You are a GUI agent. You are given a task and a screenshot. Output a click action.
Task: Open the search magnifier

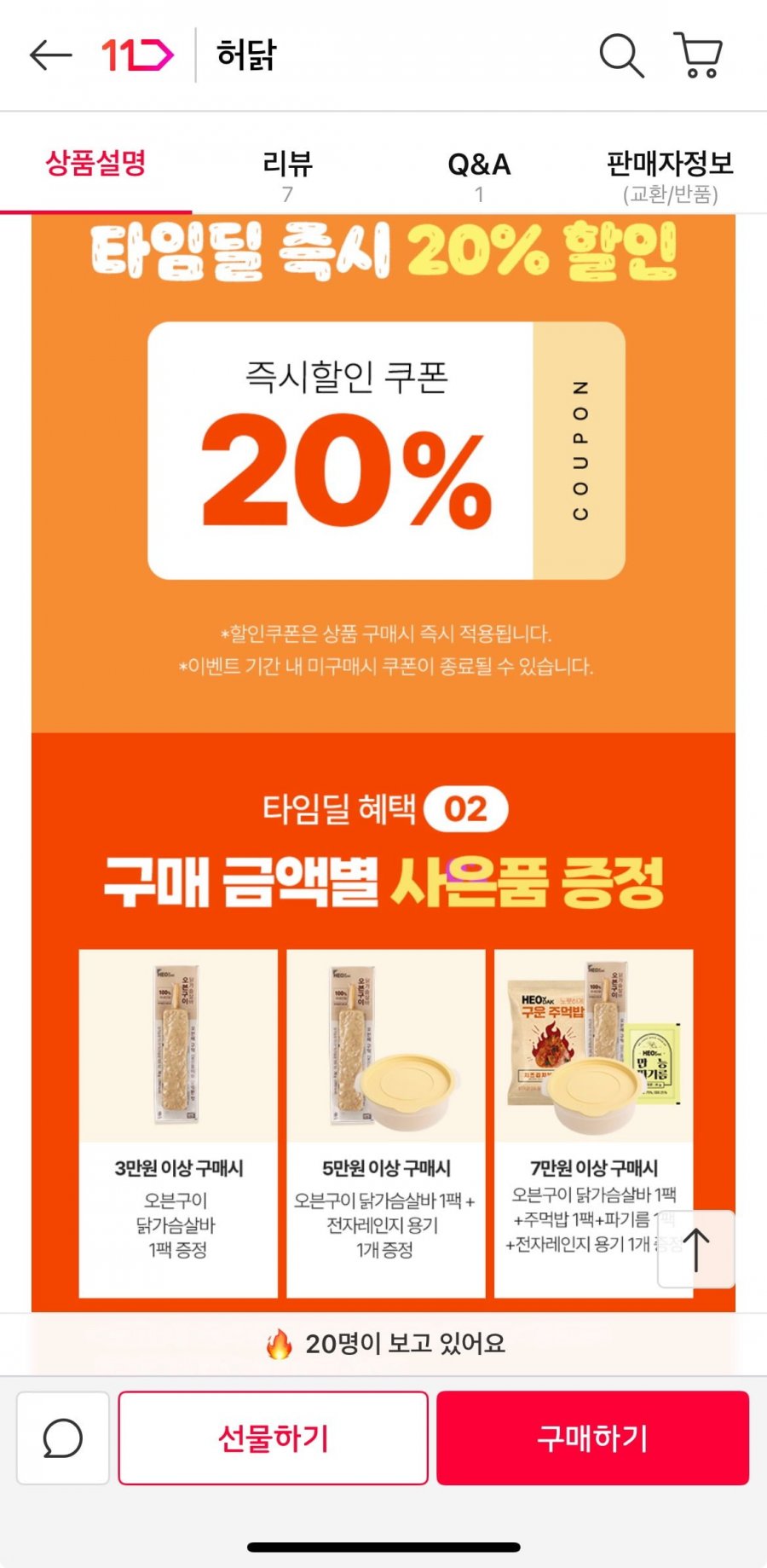click(x=621, y=56)
